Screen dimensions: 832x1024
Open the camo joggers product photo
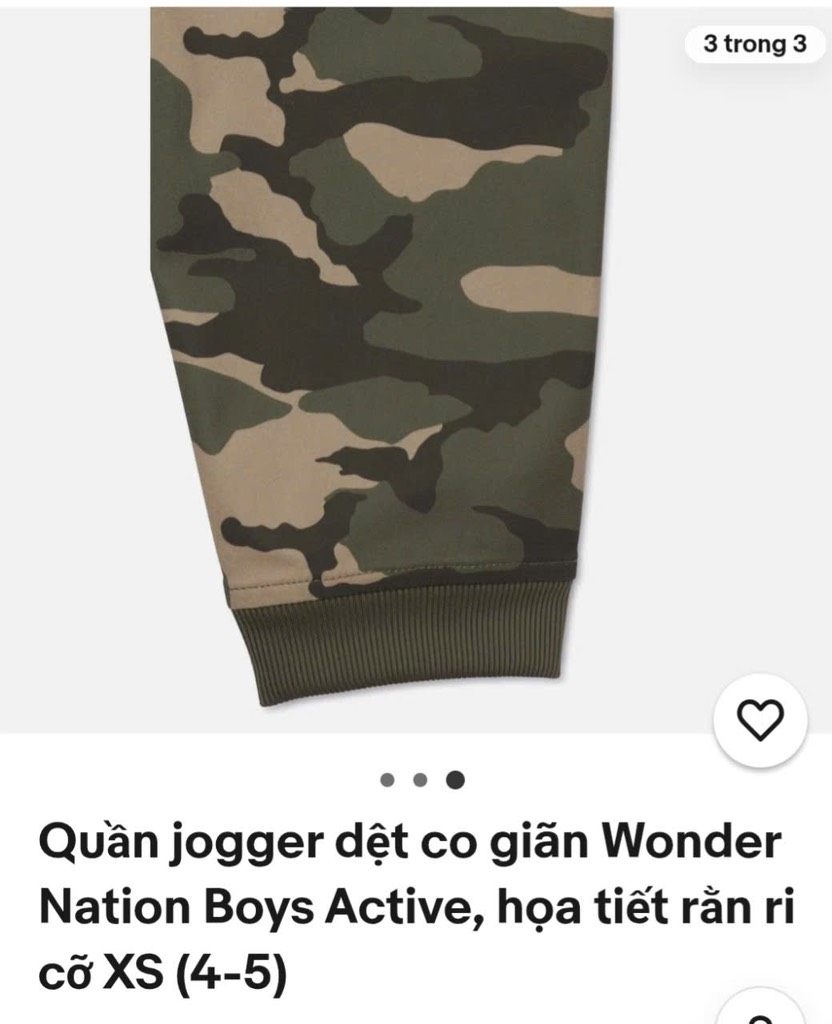tap(380, 350)
